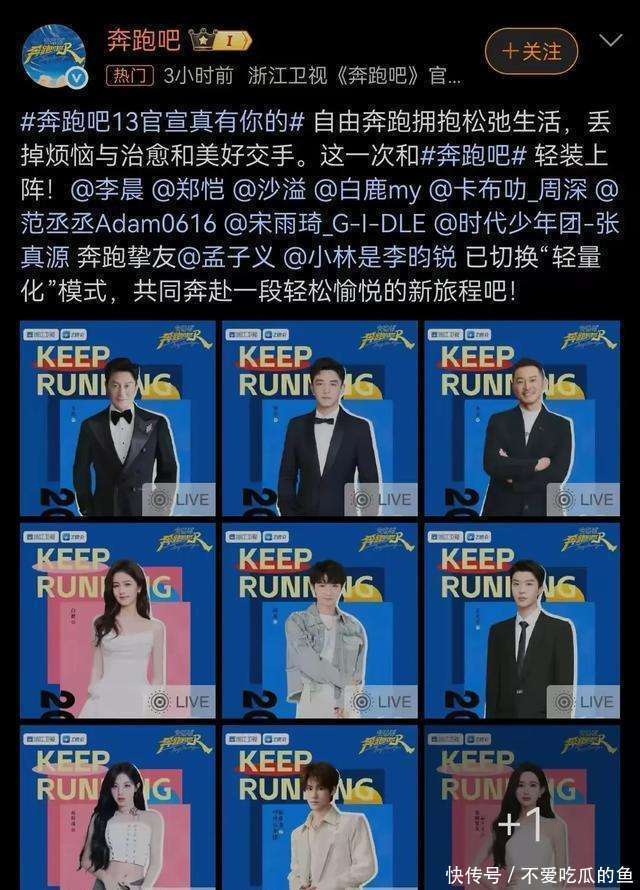Open hashtag #奔跑吧13官宣真有你的#
The height and width of the screenshot is (890, 640).
[x=162, y=122]
